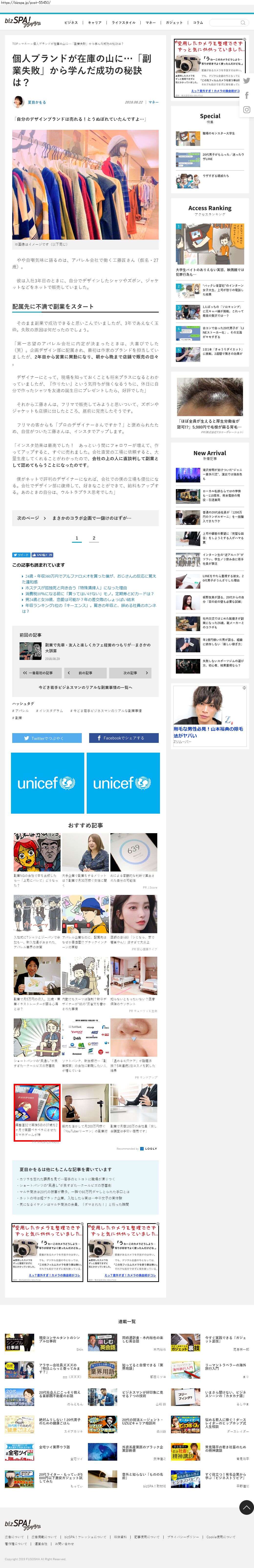
Task: Tweet with Twitterでつぶやく button
Action: (x=47, y=738)
